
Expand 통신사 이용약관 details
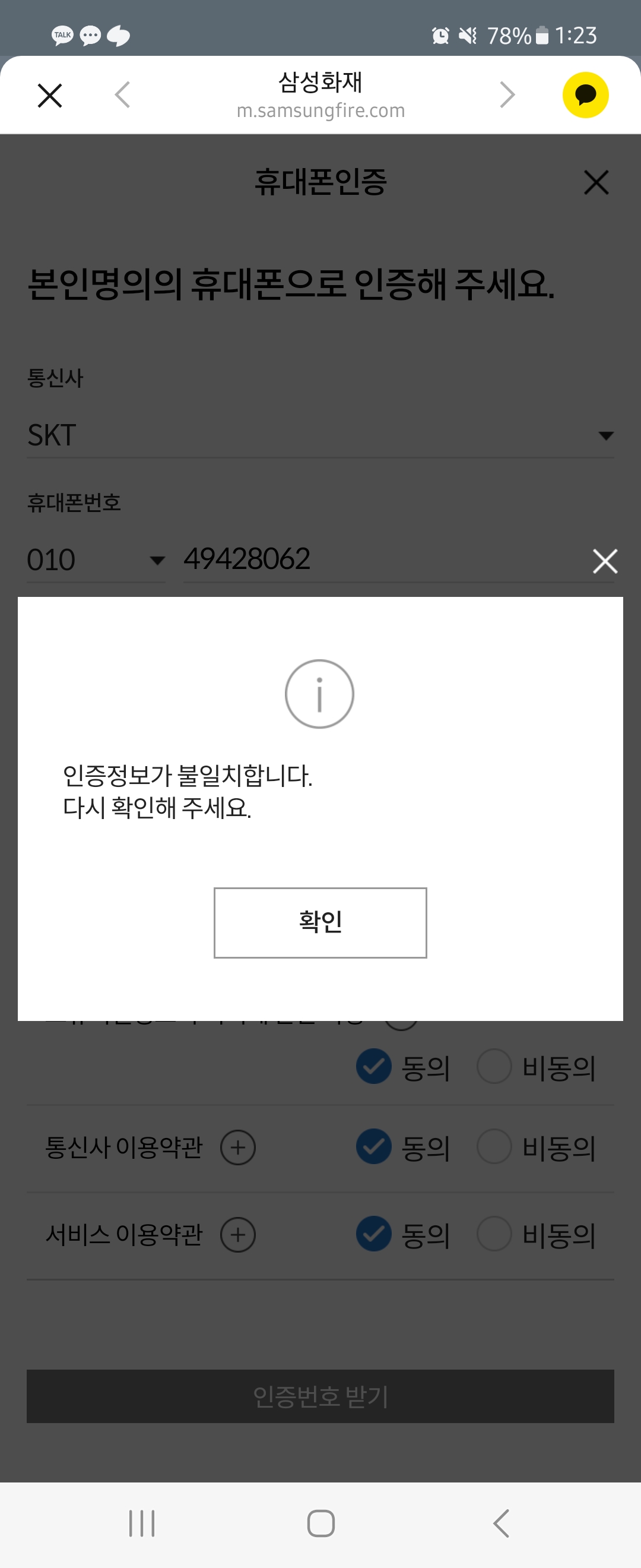[x=238, y=1148]
